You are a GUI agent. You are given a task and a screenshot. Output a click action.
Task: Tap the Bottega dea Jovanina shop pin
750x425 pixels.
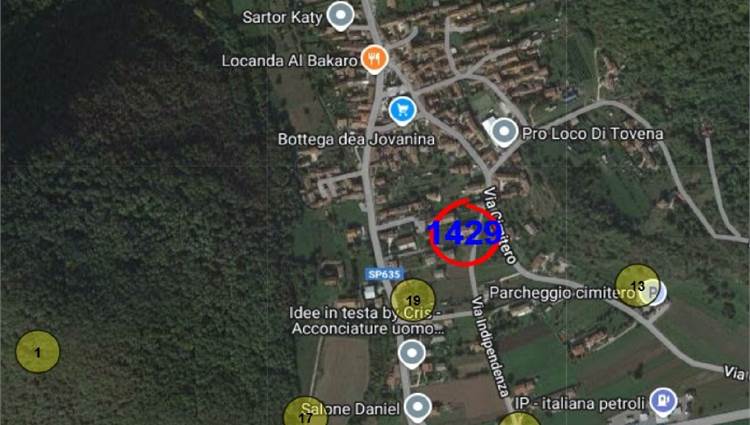(x=402, y=108)
